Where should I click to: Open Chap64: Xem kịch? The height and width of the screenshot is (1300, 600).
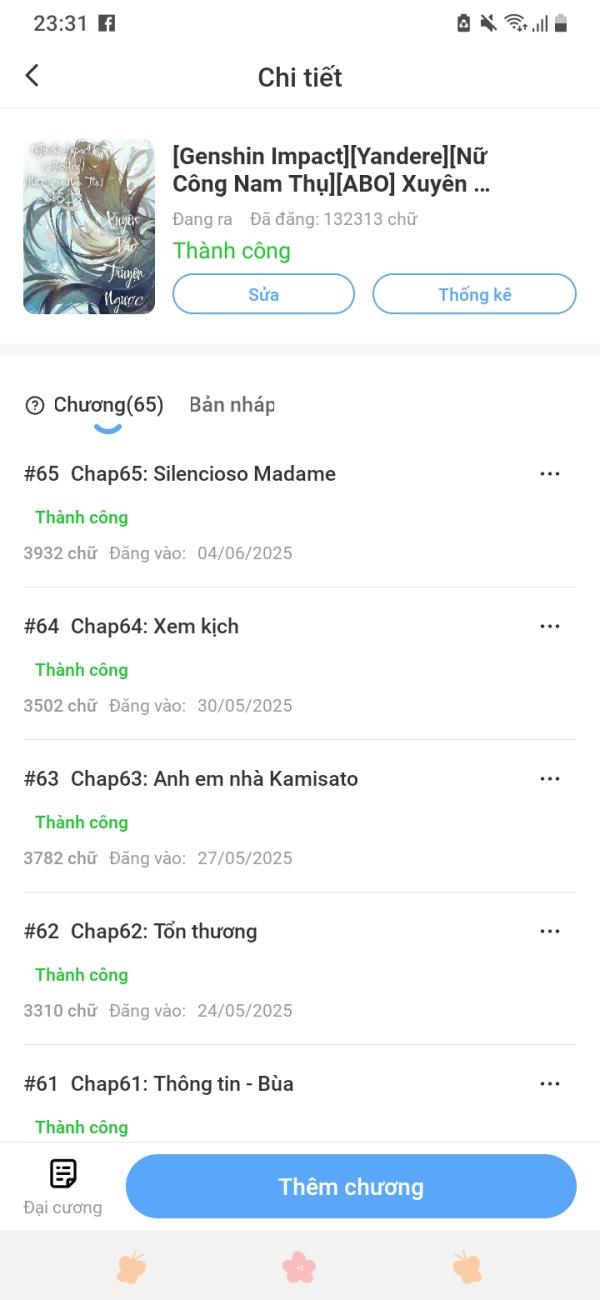[x=155, y=627]
